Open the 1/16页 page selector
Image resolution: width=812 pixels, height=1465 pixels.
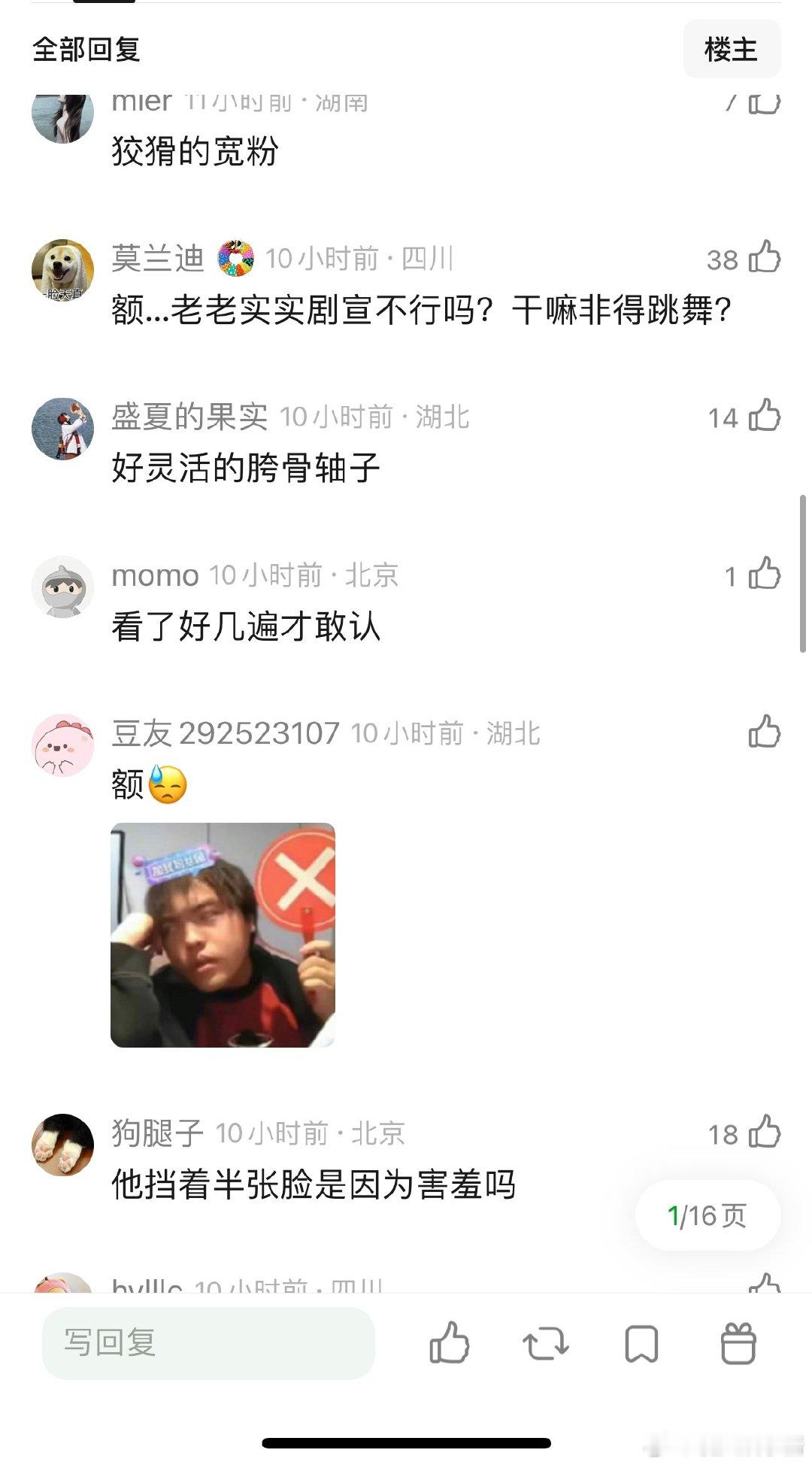coord(705,1214)
